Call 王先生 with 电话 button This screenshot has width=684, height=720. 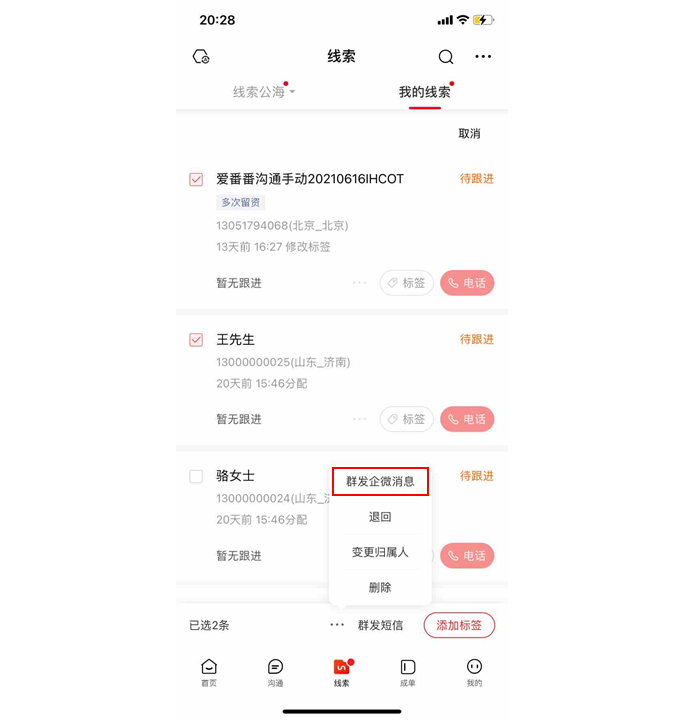(467, 420)
